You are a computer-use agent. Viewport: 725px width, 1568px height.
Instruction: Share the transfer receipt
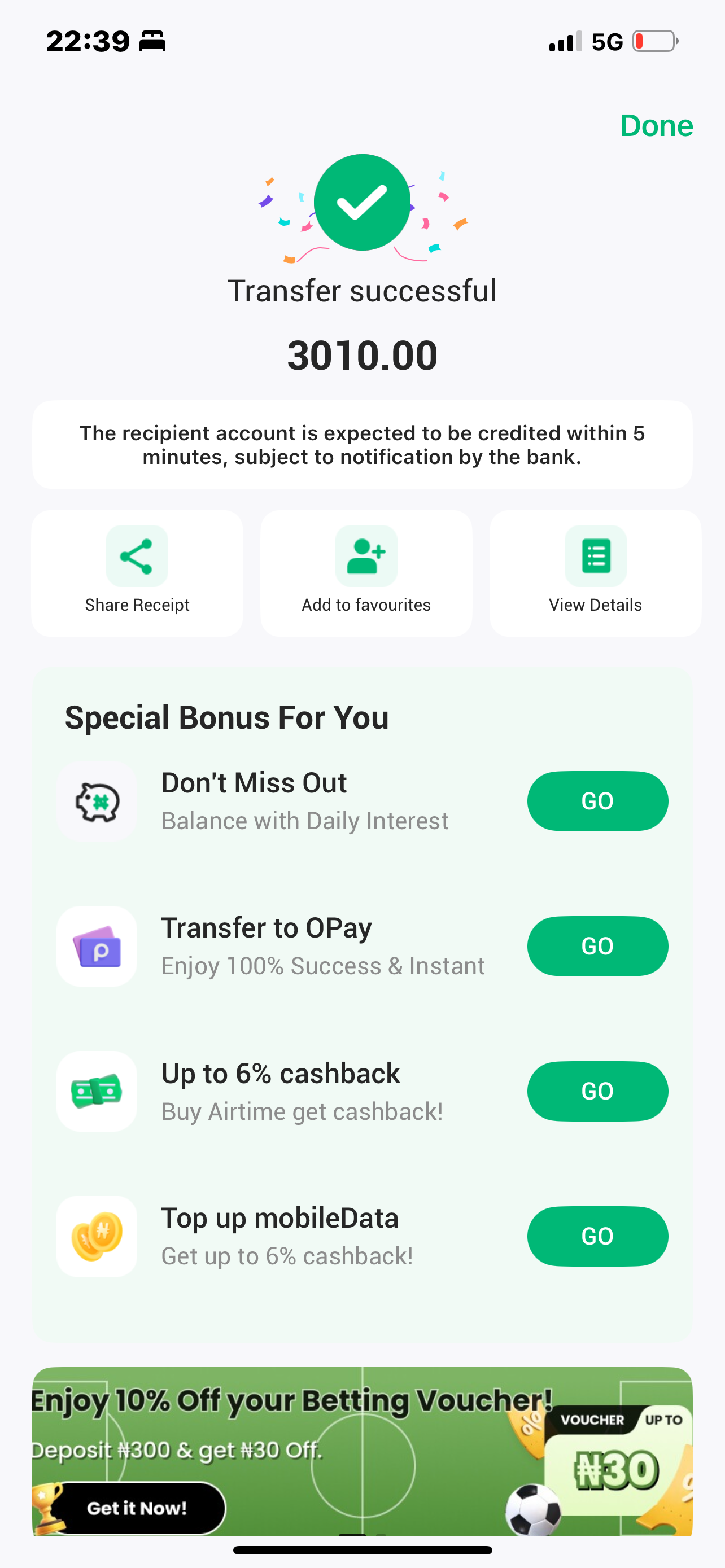137,573
